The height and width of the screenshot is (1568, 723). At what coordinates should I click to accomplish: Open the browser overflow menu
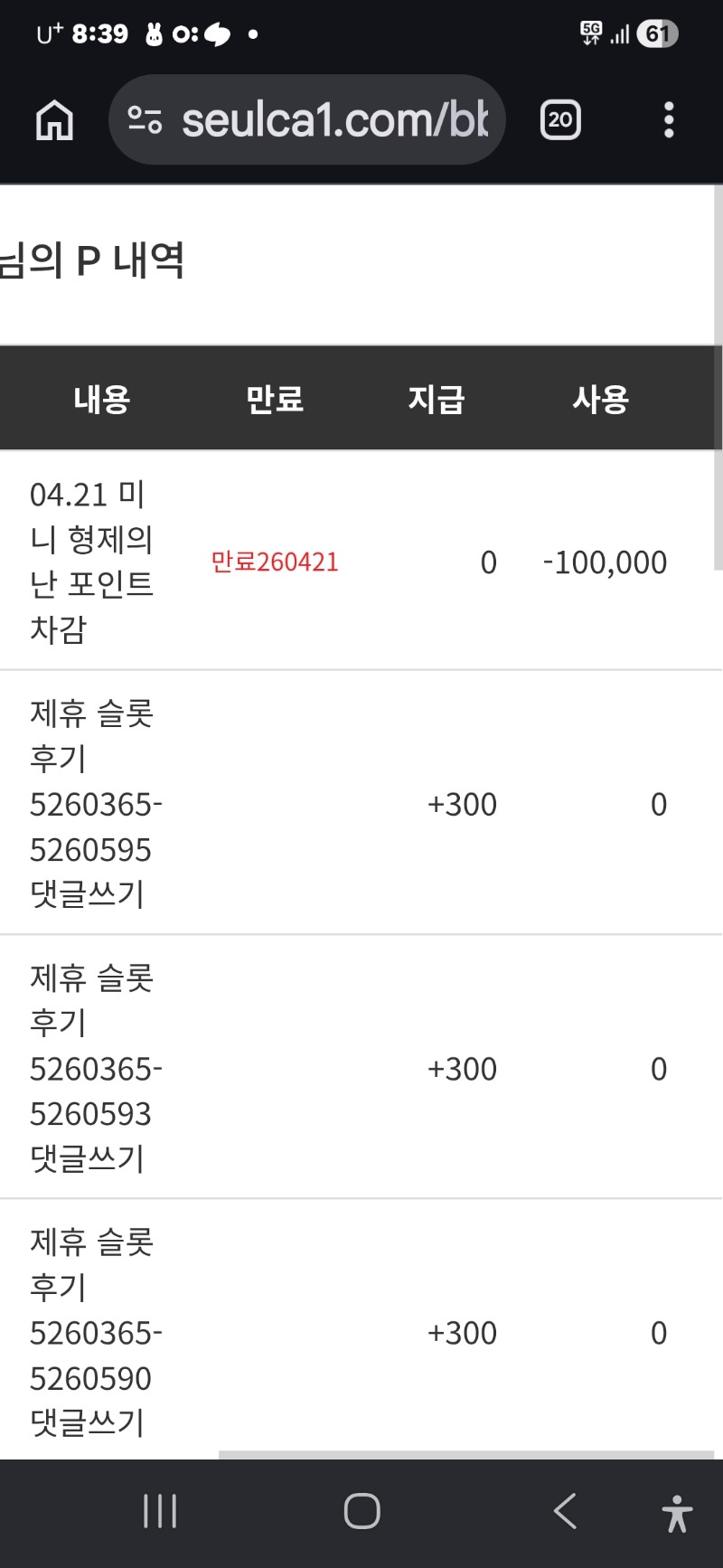pos(669,119)
